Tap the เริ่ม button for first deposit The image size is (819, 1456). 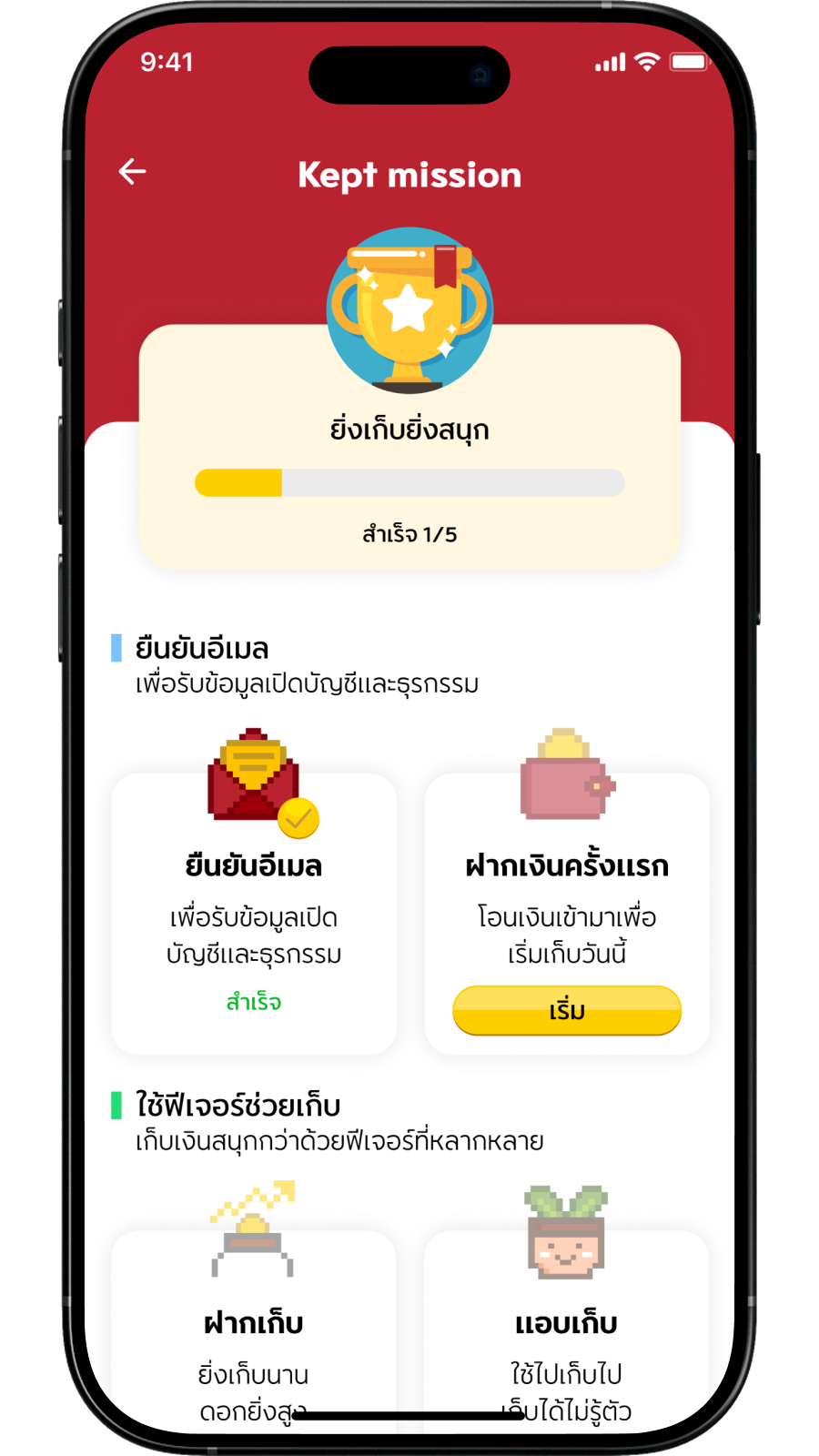(x=567, y=1011)
